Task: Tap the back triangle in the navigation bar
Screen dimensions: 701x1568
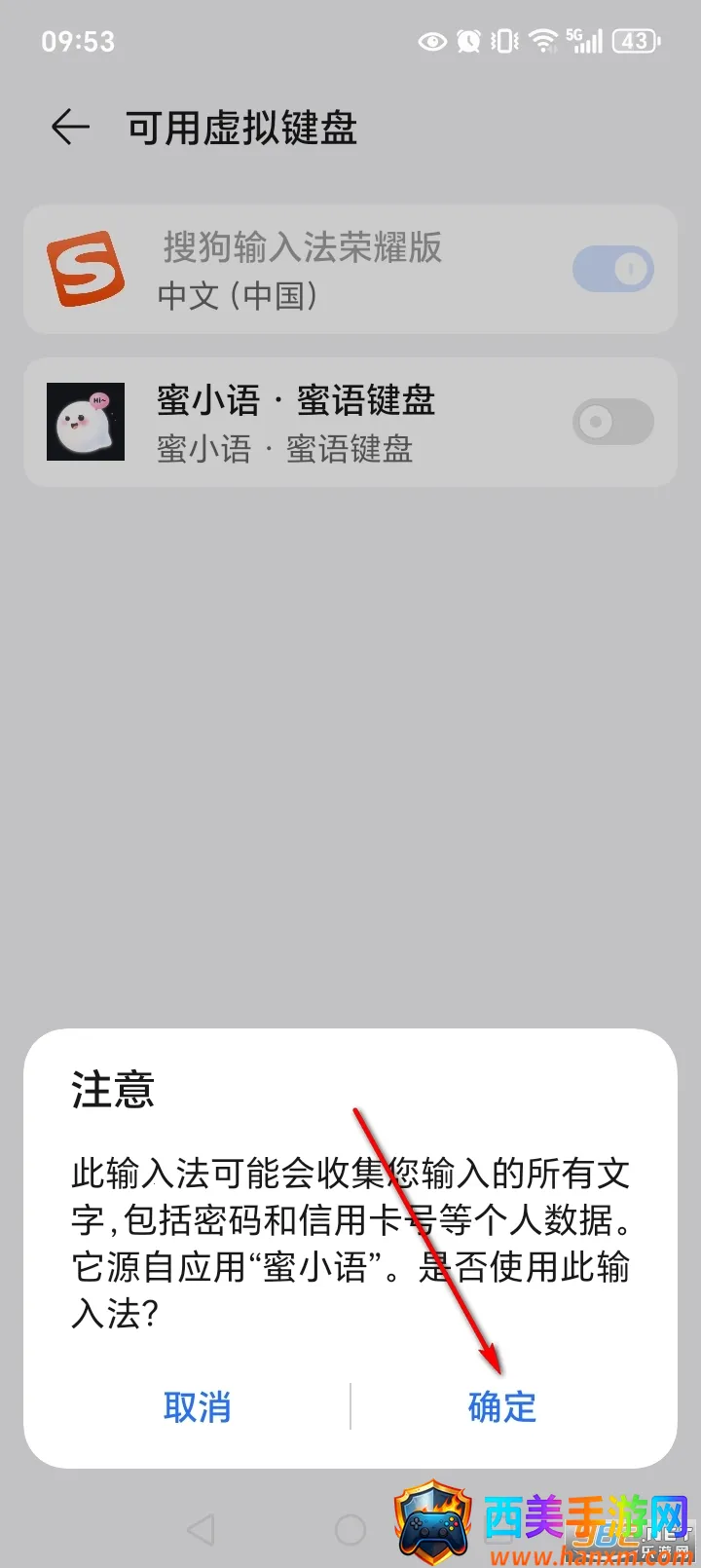Action: pyautogui.click(x=204, y=1524)
